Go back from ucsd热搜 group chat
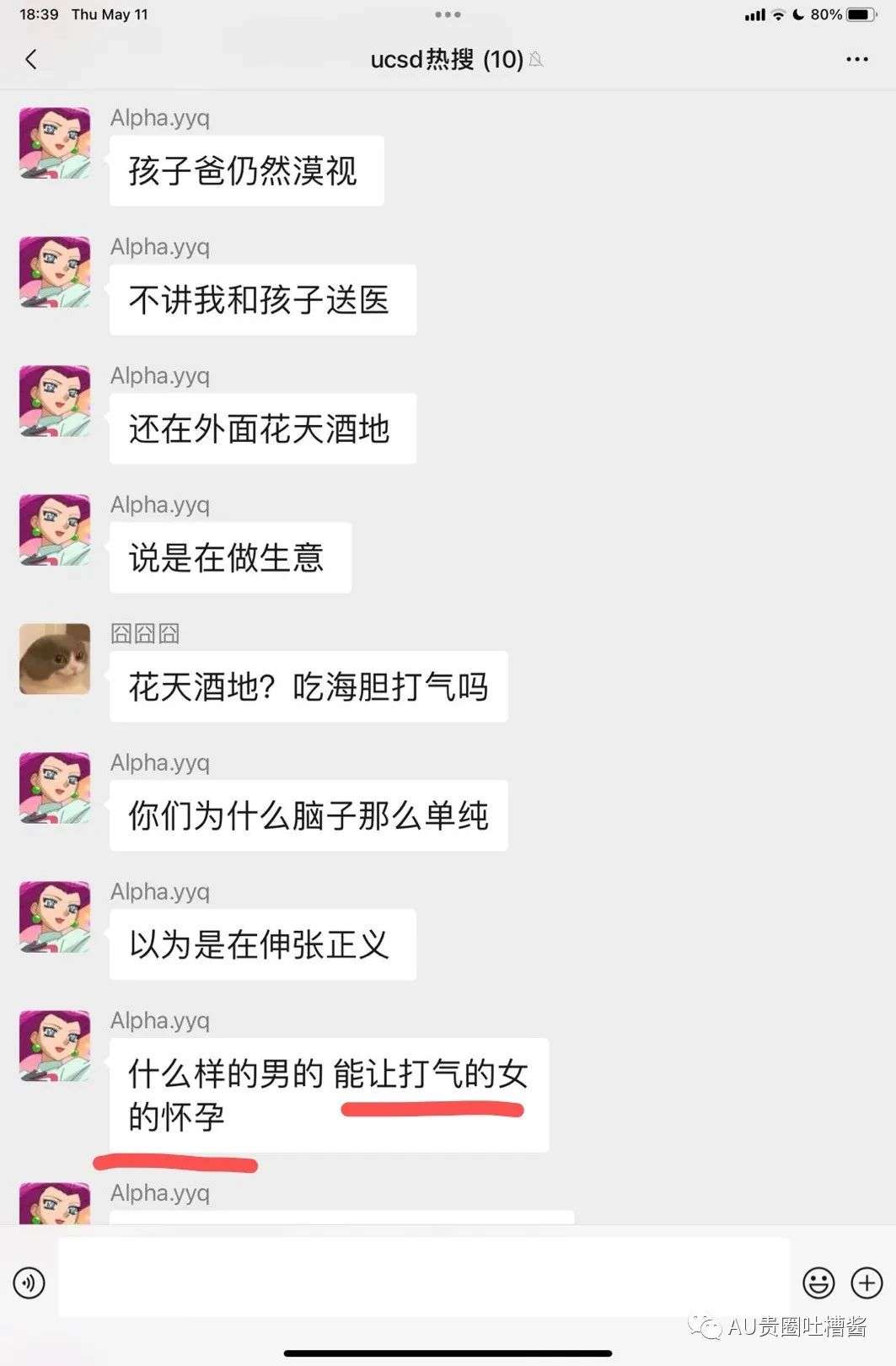896x1366 pixels. click(x=31, y=59)
